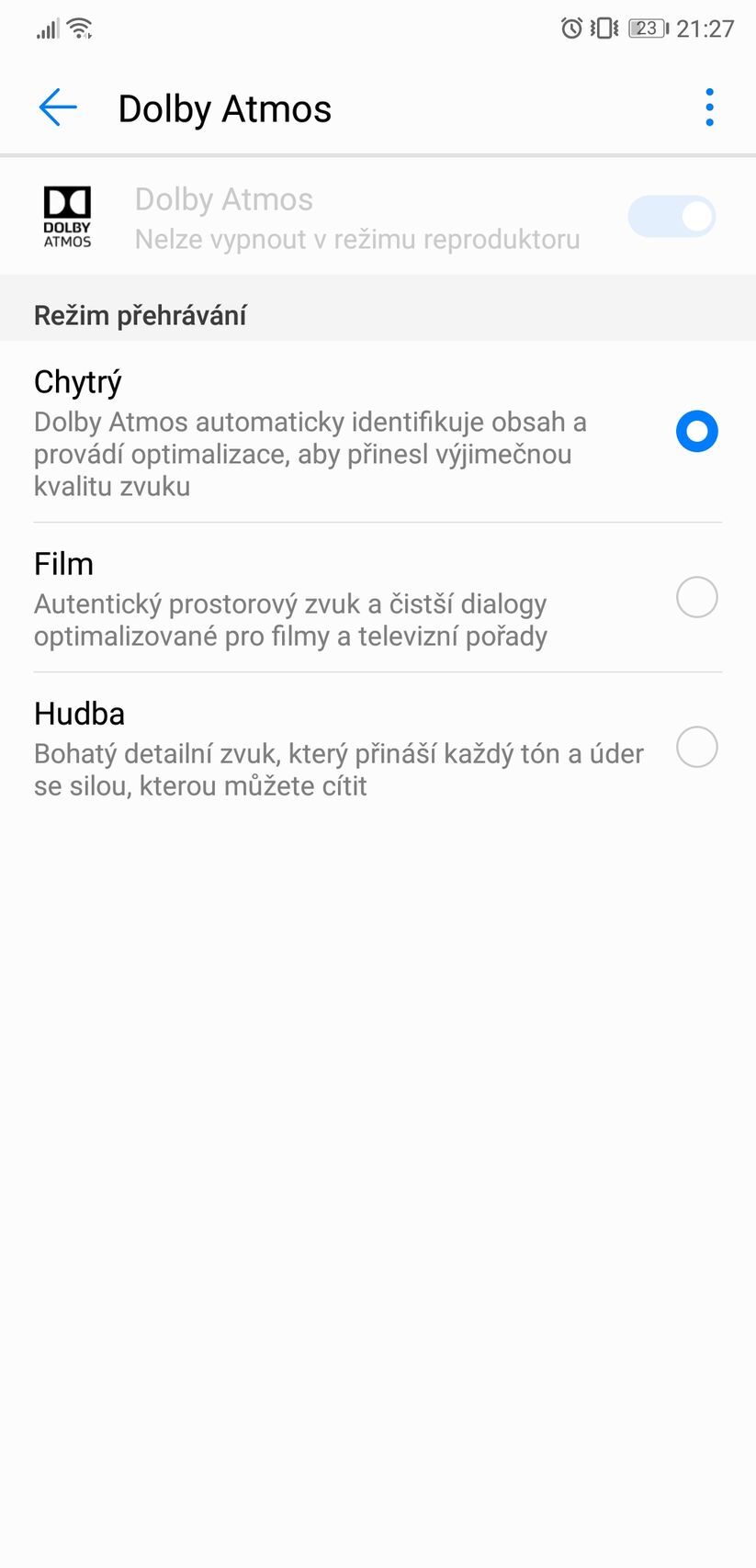This screenshot has height=1568, width=756.
Task: Click the Film mode description text
Action: point(290,619)
